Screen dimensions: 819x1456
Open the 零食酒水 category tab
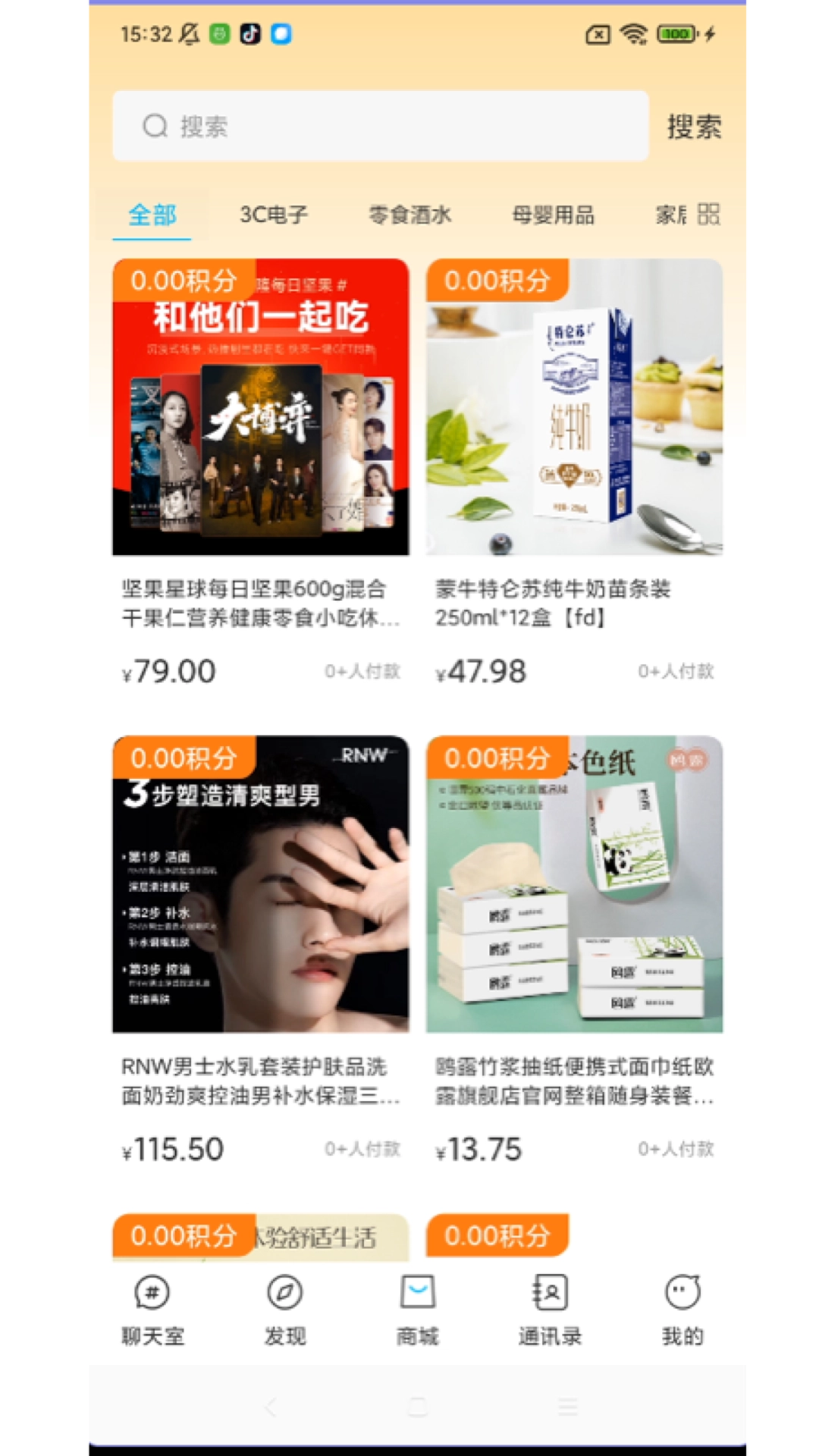point(409,215)
